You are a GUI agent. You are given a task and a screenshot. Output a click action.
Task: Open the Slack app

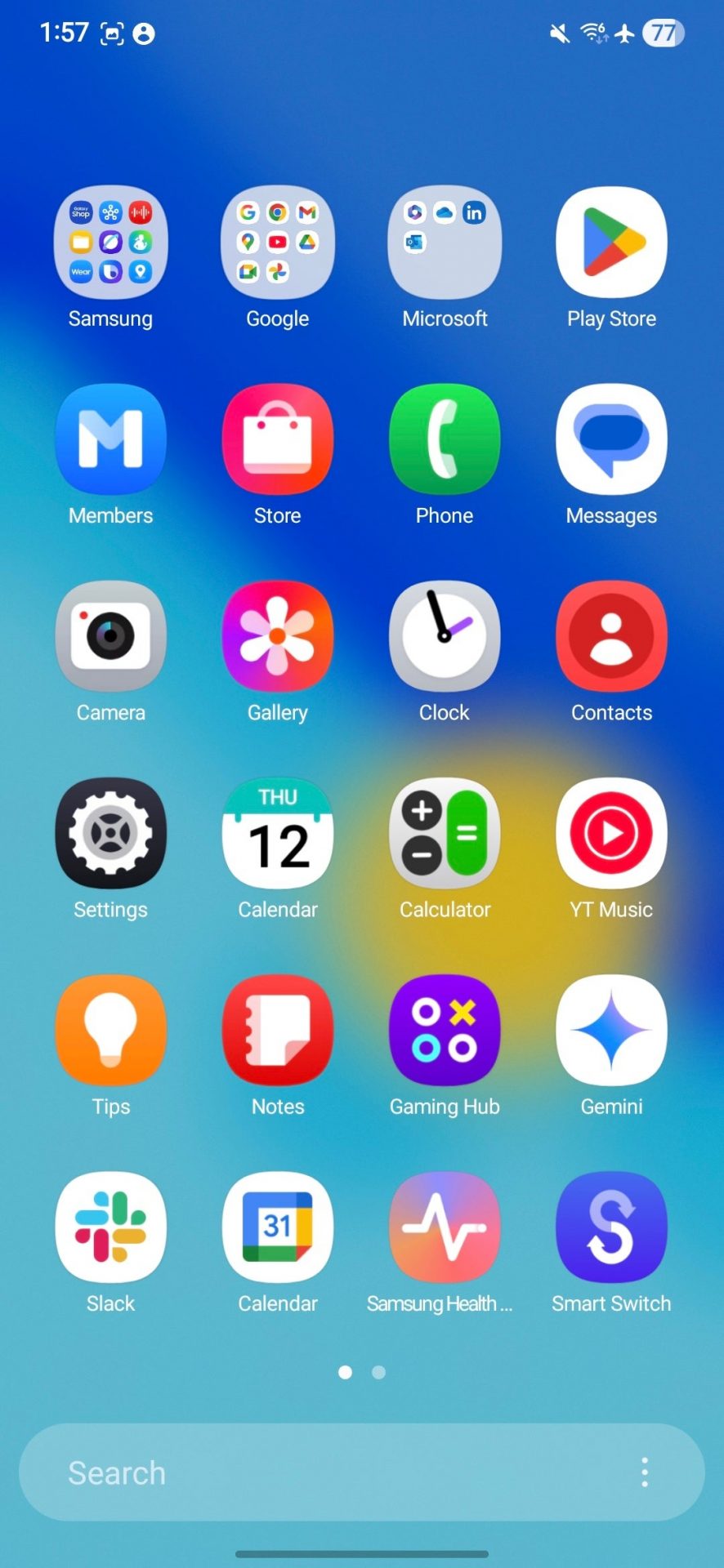pos(110,1227)
